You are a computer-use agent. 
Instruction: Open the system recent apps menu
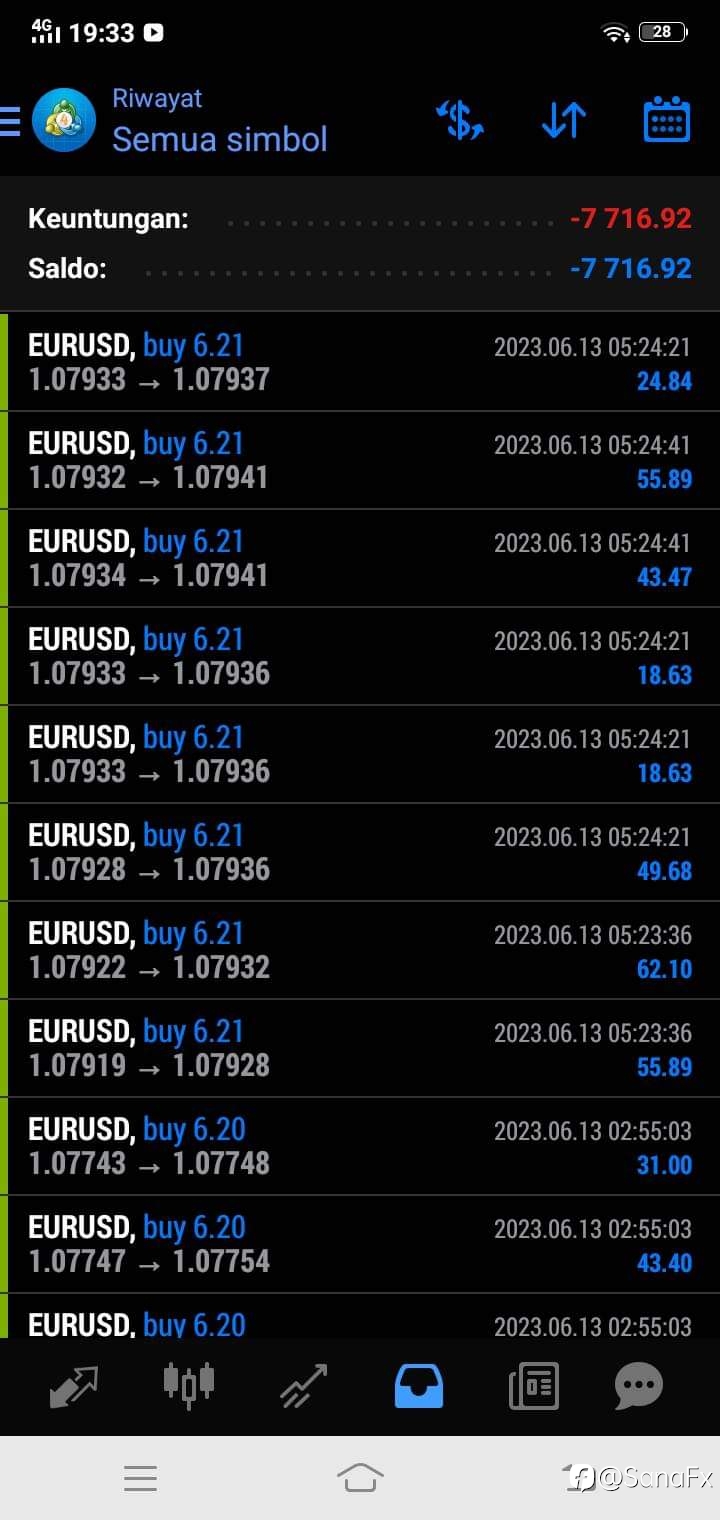(140, 1478)
